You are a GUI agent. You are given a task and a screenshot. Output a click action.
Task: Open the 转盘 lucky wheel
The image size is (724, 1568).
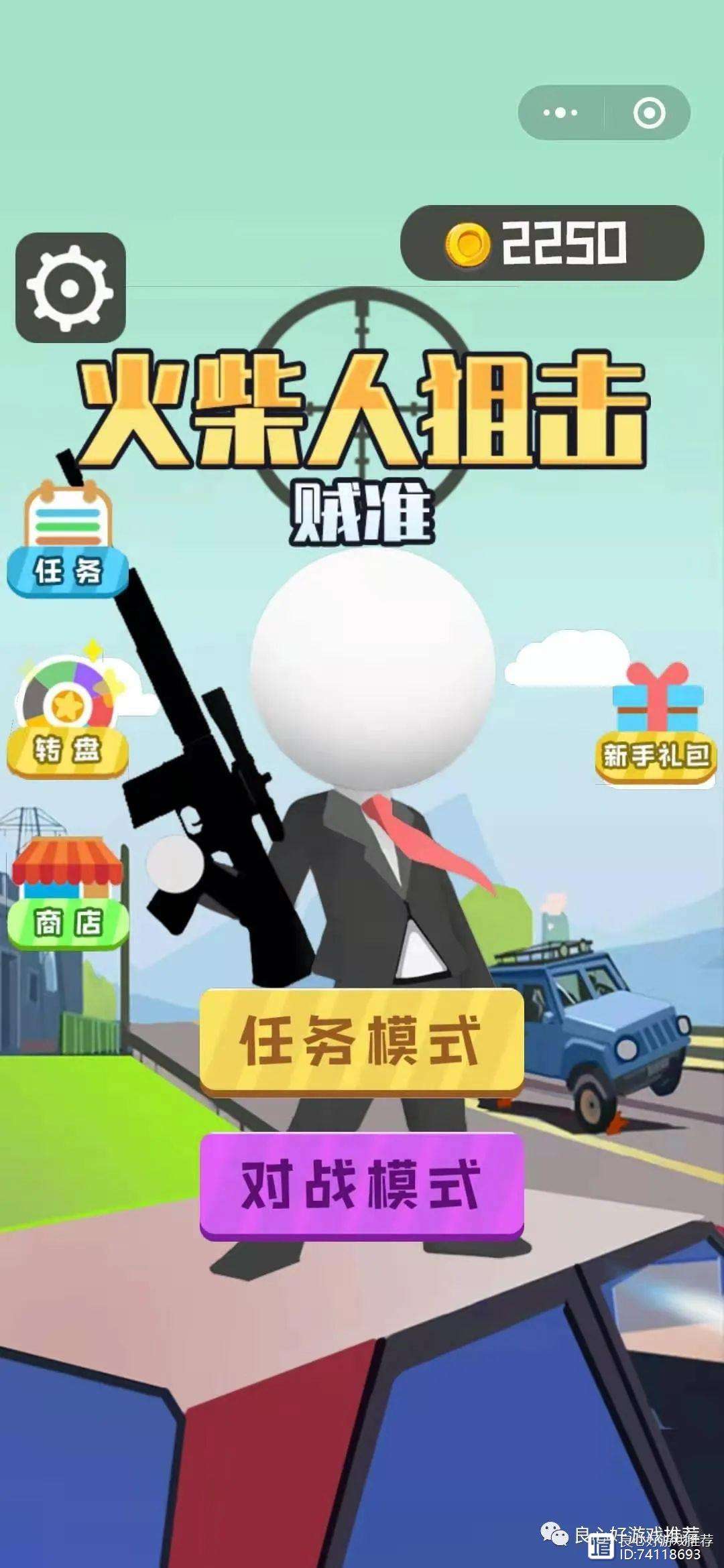(67, 714)
